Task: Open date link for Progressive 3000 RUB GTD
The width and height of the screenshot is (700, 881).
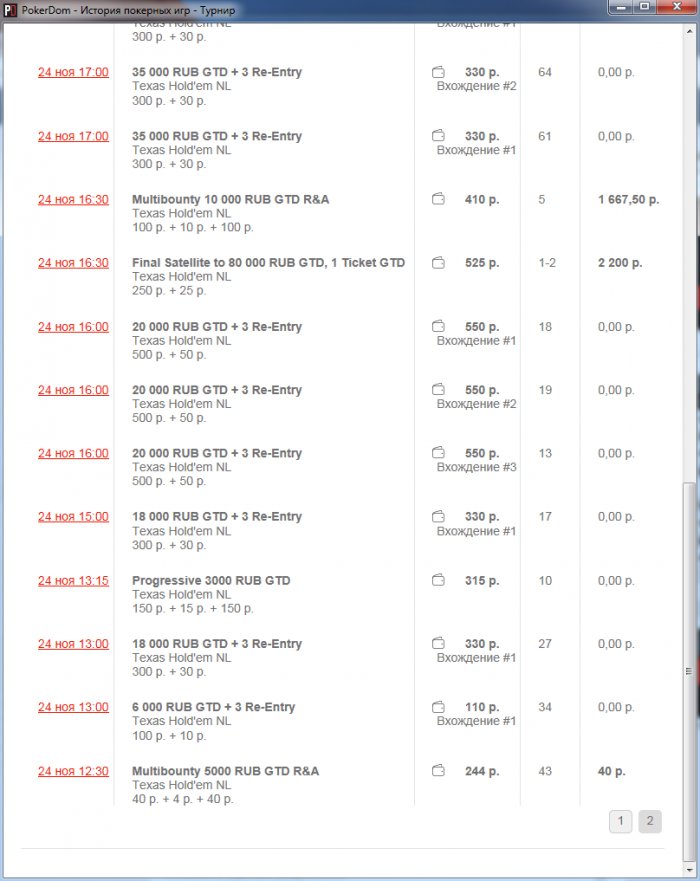Action: [x=73, y=581]
